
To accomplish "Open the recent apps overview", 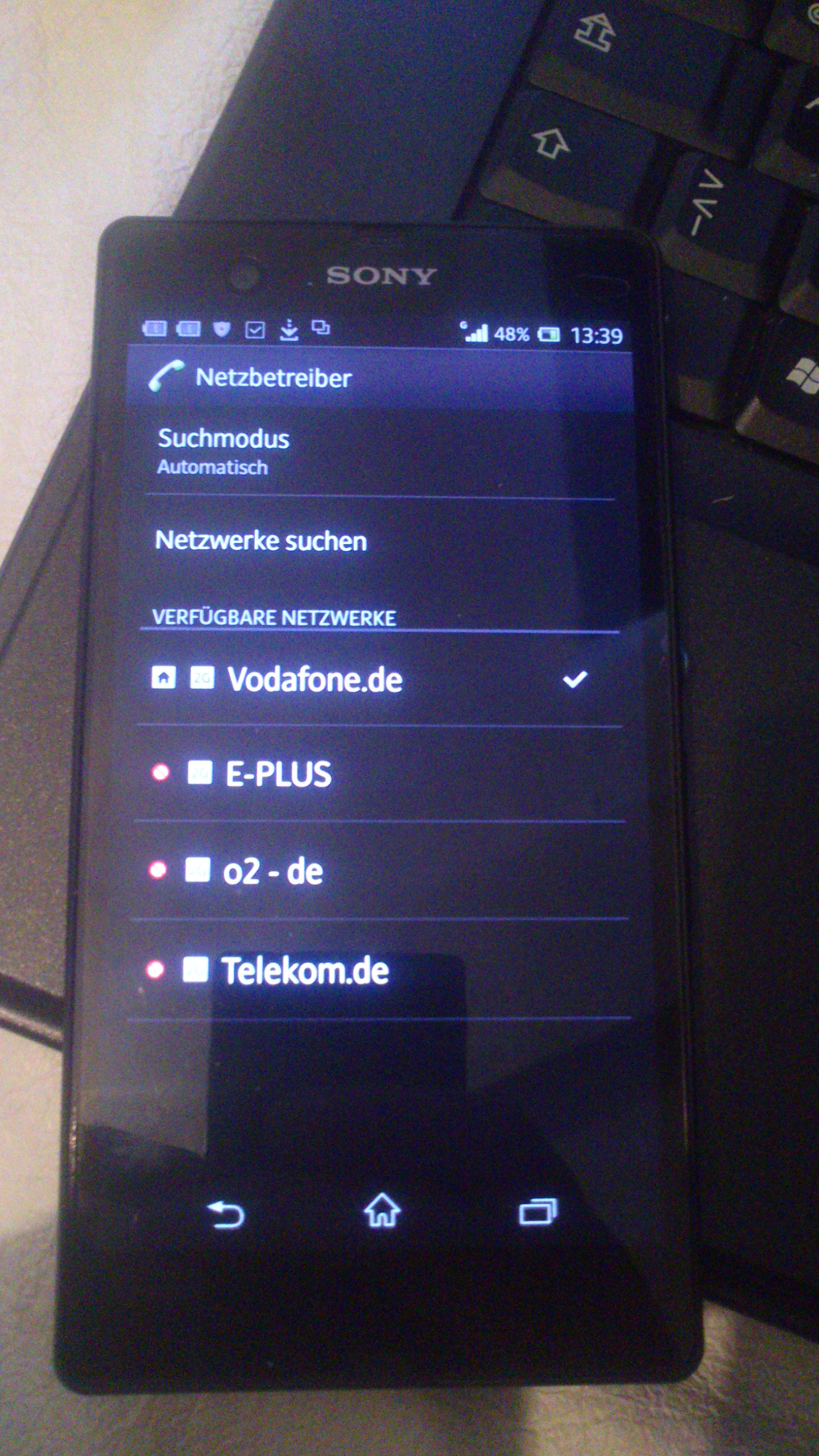I will tap(538, 1211).
